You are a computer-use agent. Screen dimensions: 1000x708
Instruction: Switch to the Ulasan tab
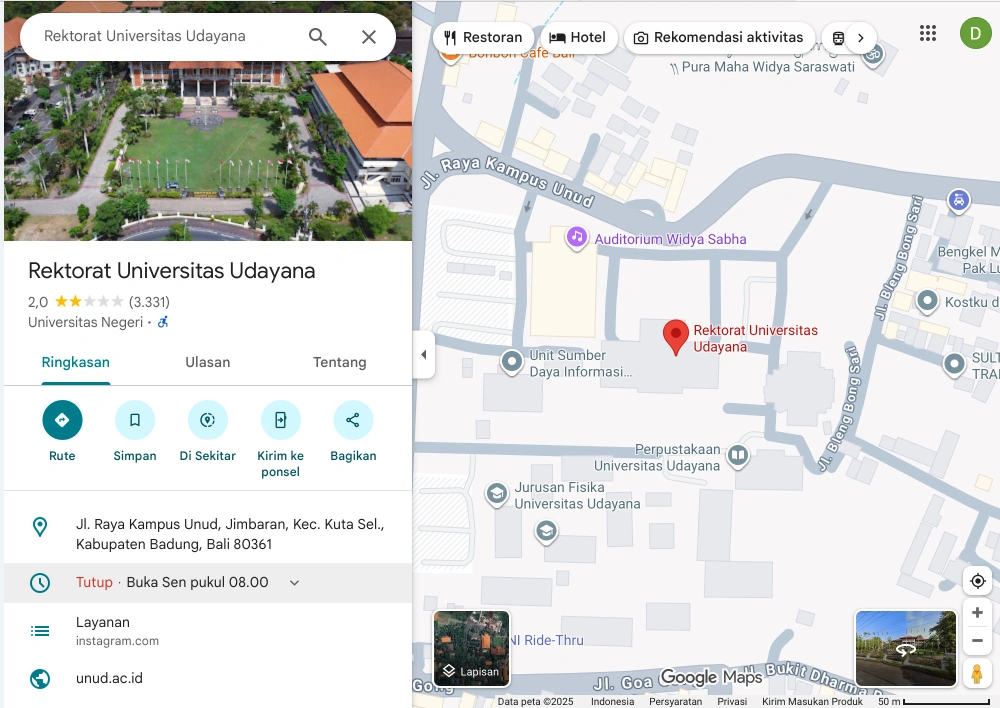[208, 363]
